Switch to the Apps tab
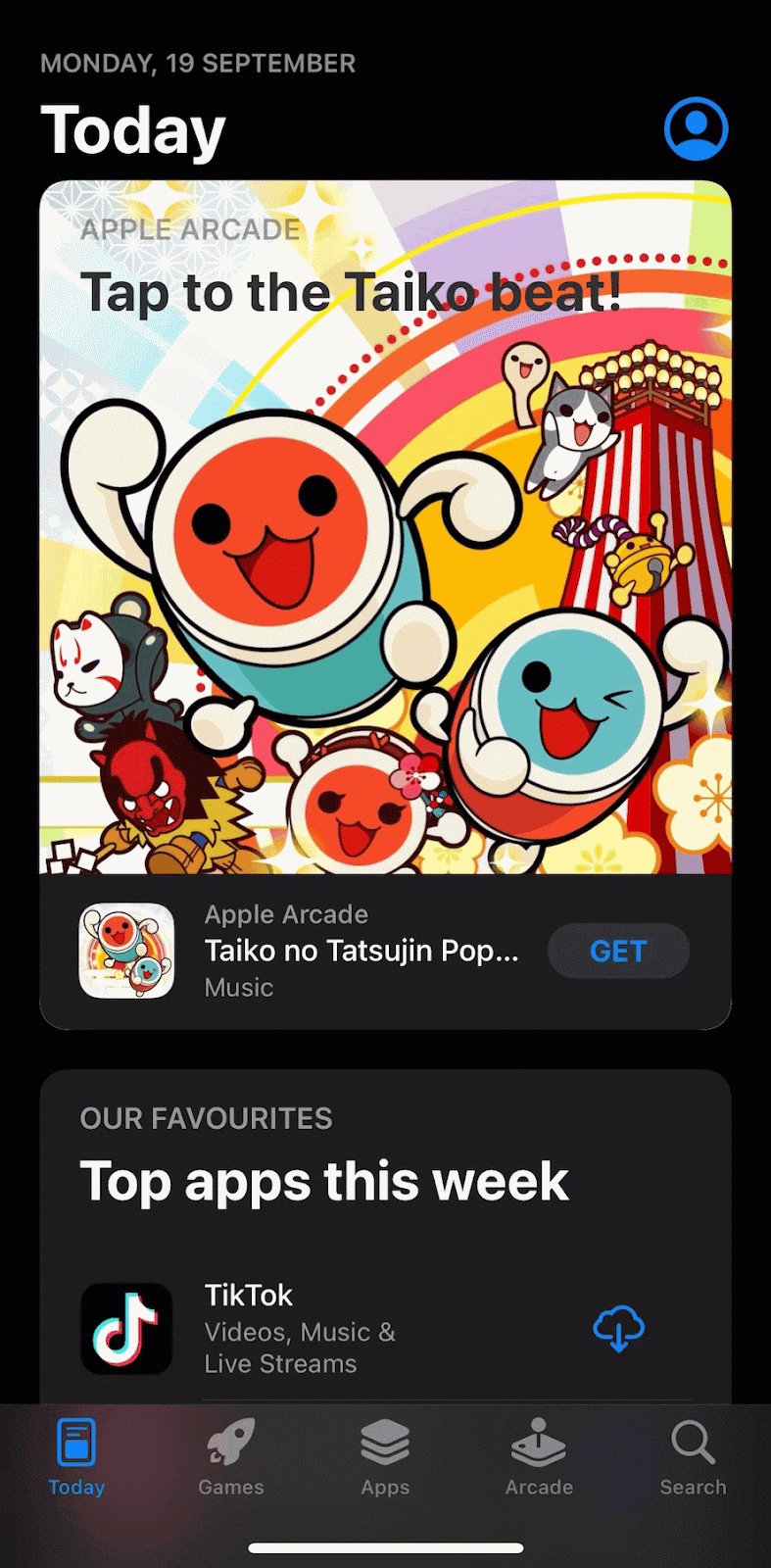771x1568 pixels. pyautogui.click(x=385, y=1458)
